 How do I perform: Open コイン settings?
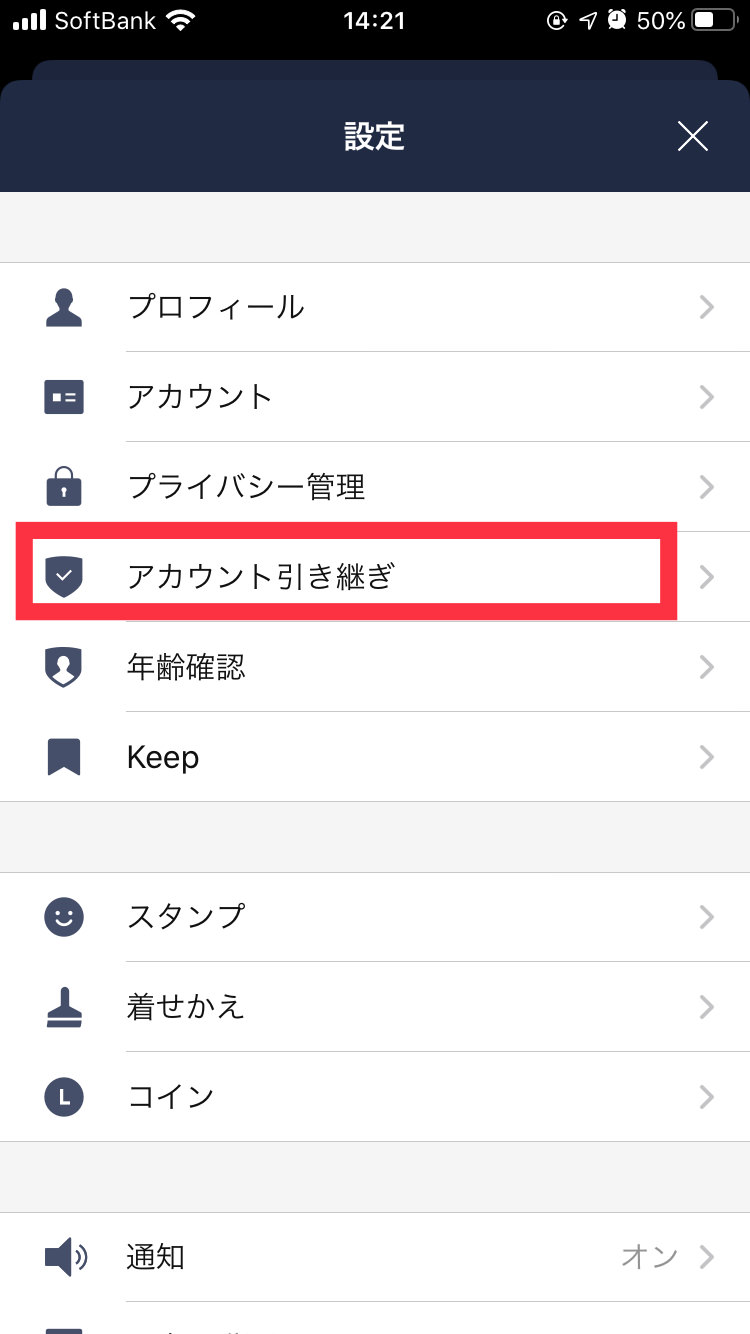[x=375, y=1097]
